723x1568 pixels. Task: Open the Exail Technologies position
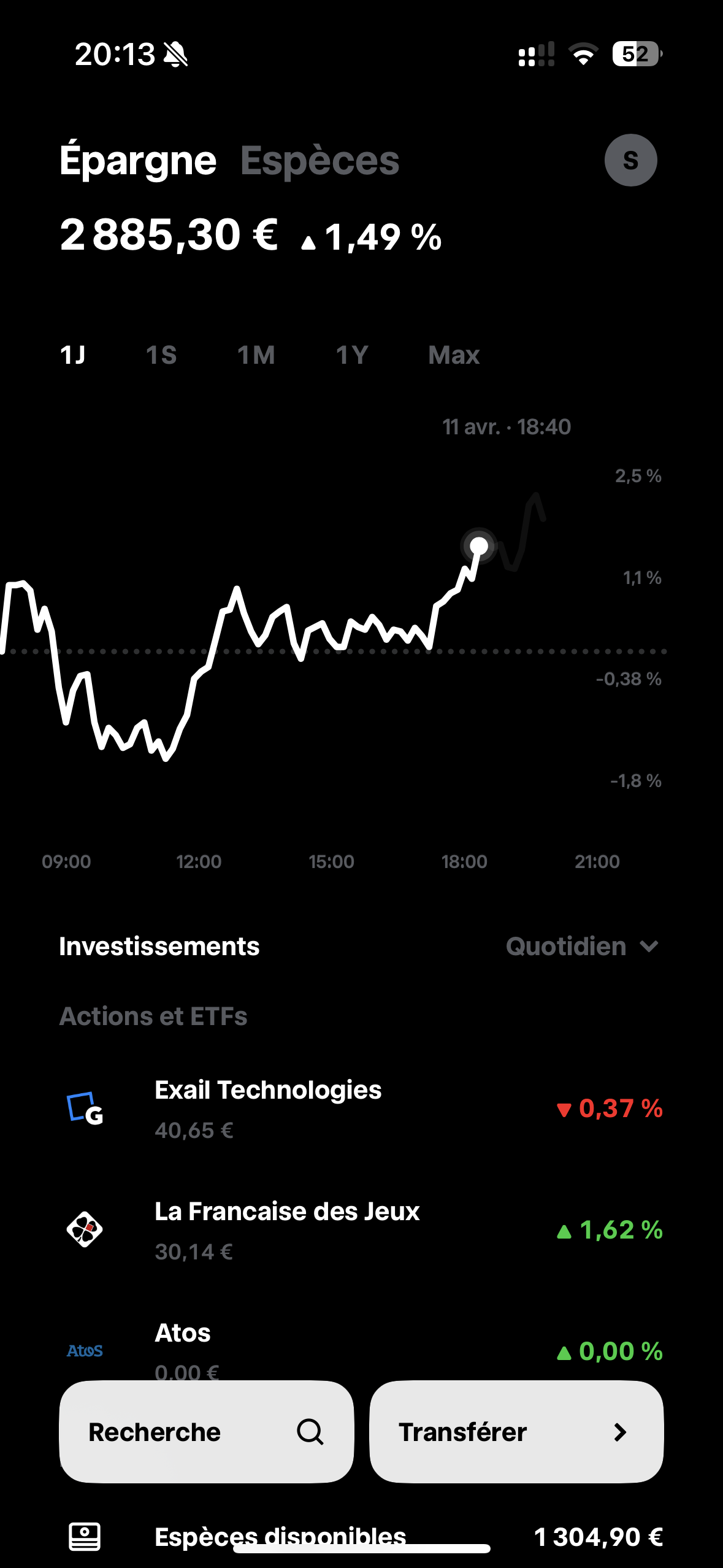[x=361, y=1109]
